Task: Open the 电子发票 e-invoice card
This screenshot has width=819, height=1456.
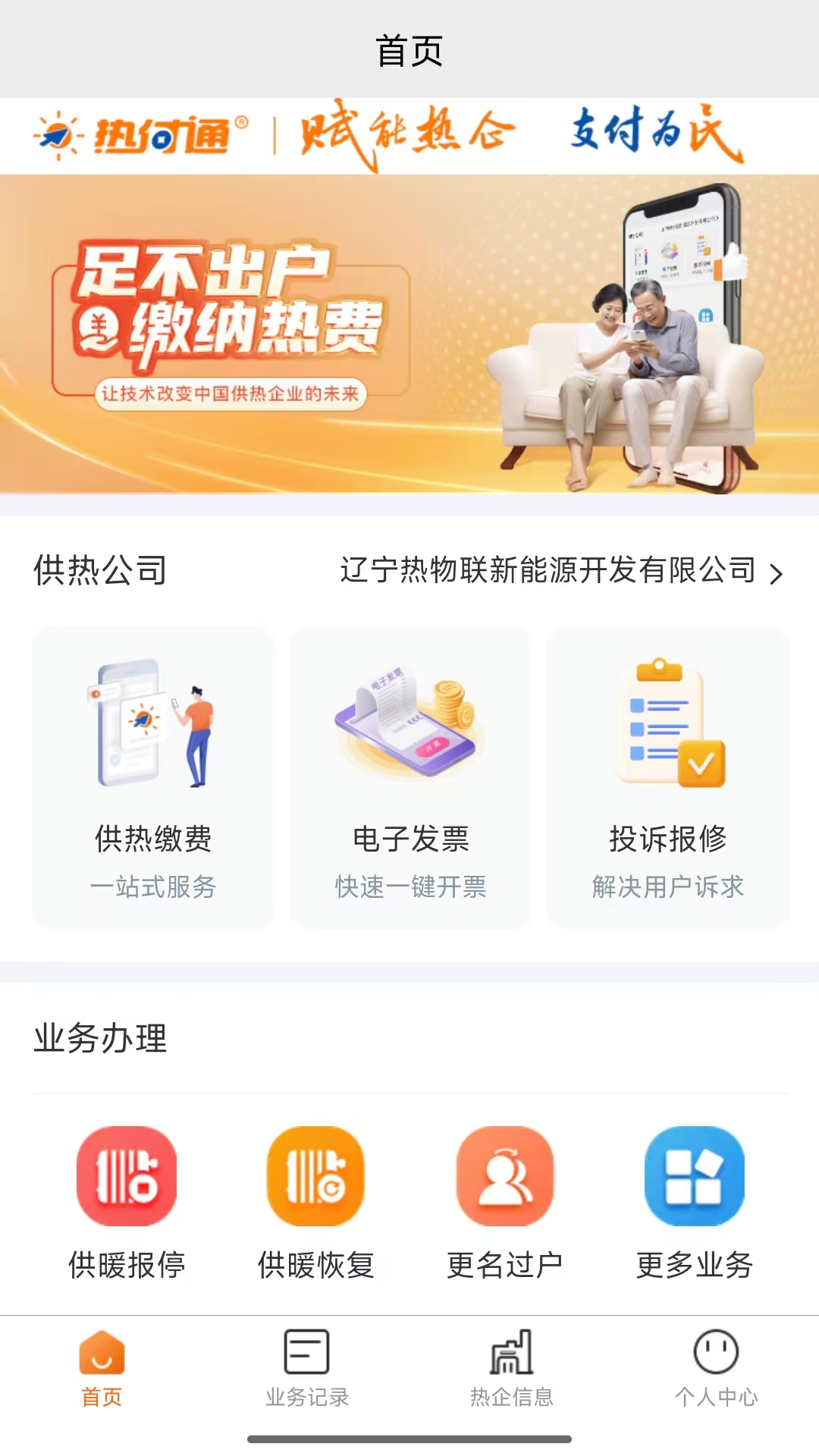Action: coord(410,777)
